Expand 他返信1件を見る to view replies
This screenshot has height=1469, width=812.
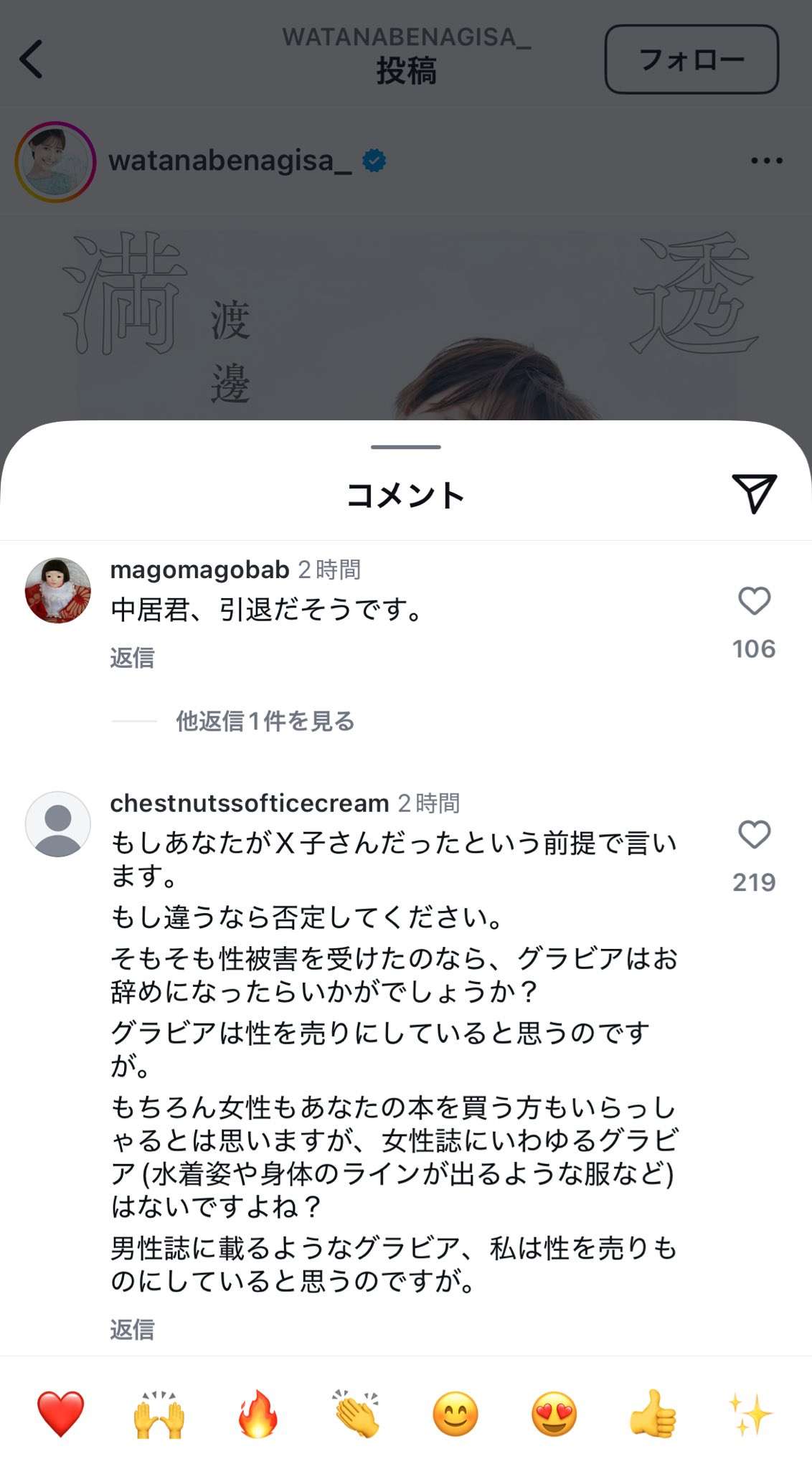point(265,721)
